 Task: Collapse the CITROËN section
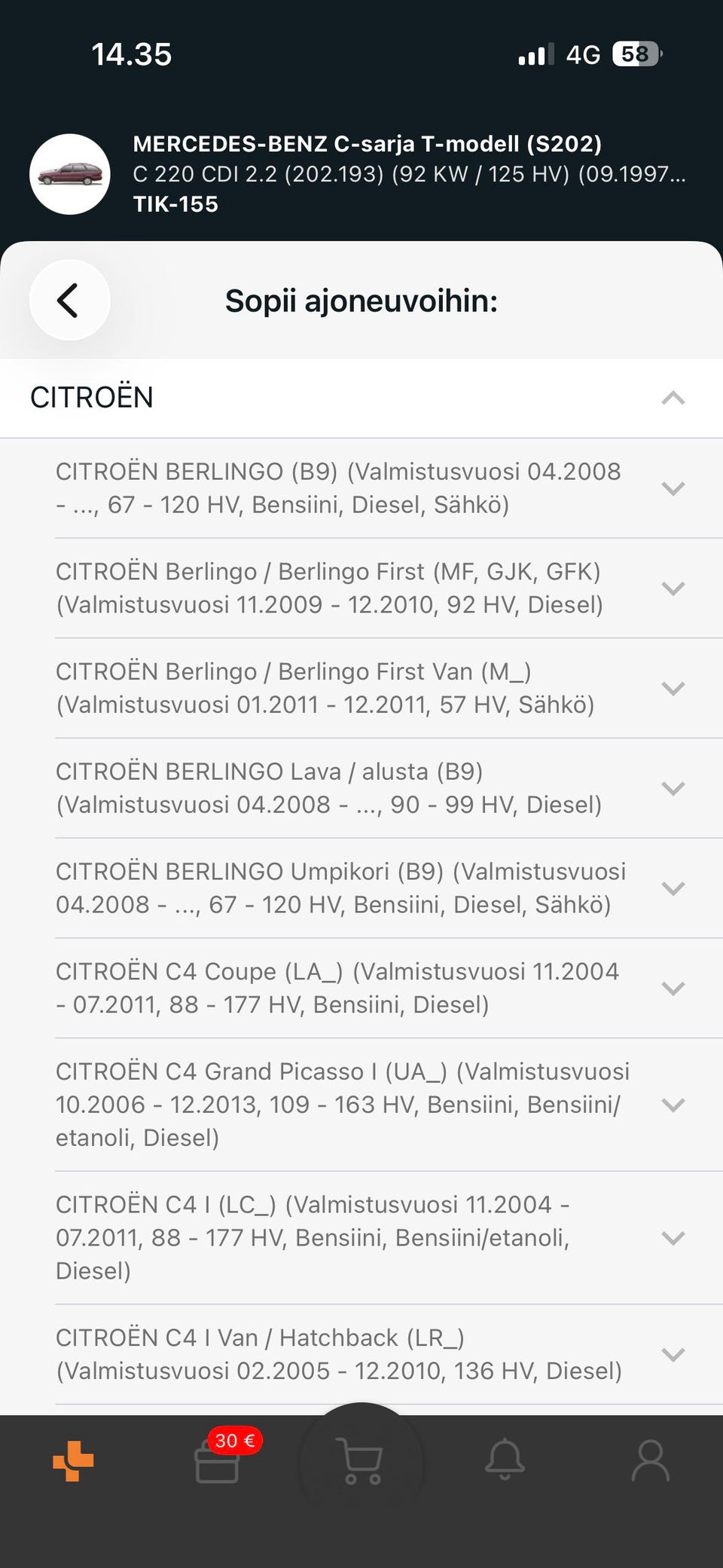pyautogui.click(x=673, y=398)
